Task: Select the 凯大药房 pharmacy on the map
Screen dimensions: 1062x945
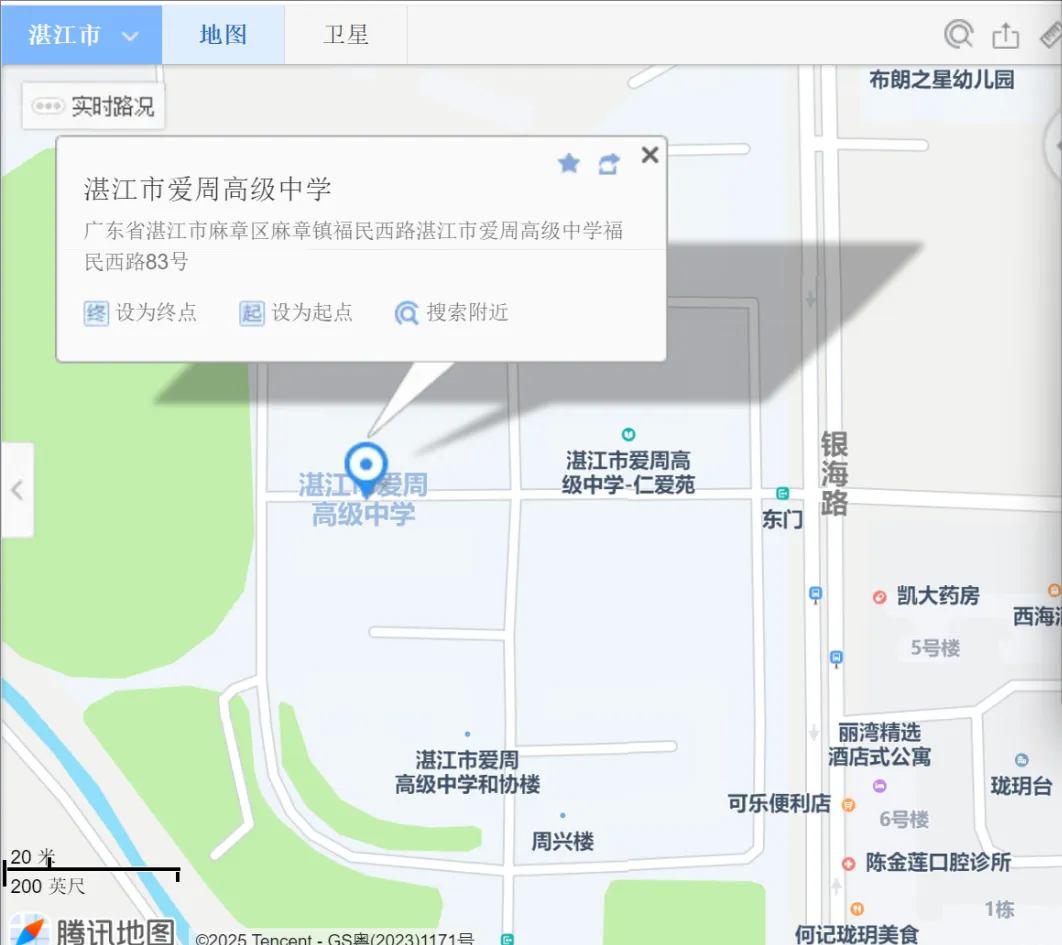Action: point(926,596)
